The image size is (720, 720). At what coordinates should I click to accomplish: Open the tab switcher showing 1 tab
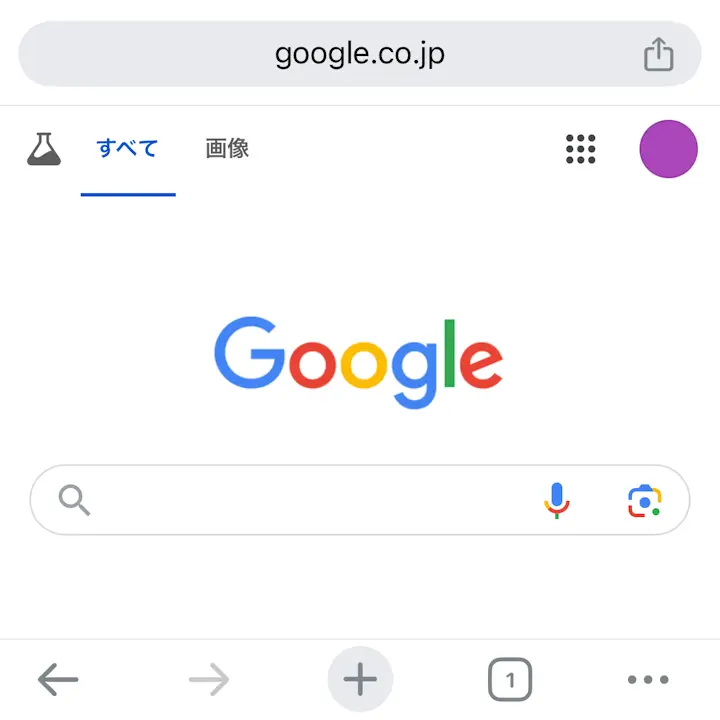[510, 681]
